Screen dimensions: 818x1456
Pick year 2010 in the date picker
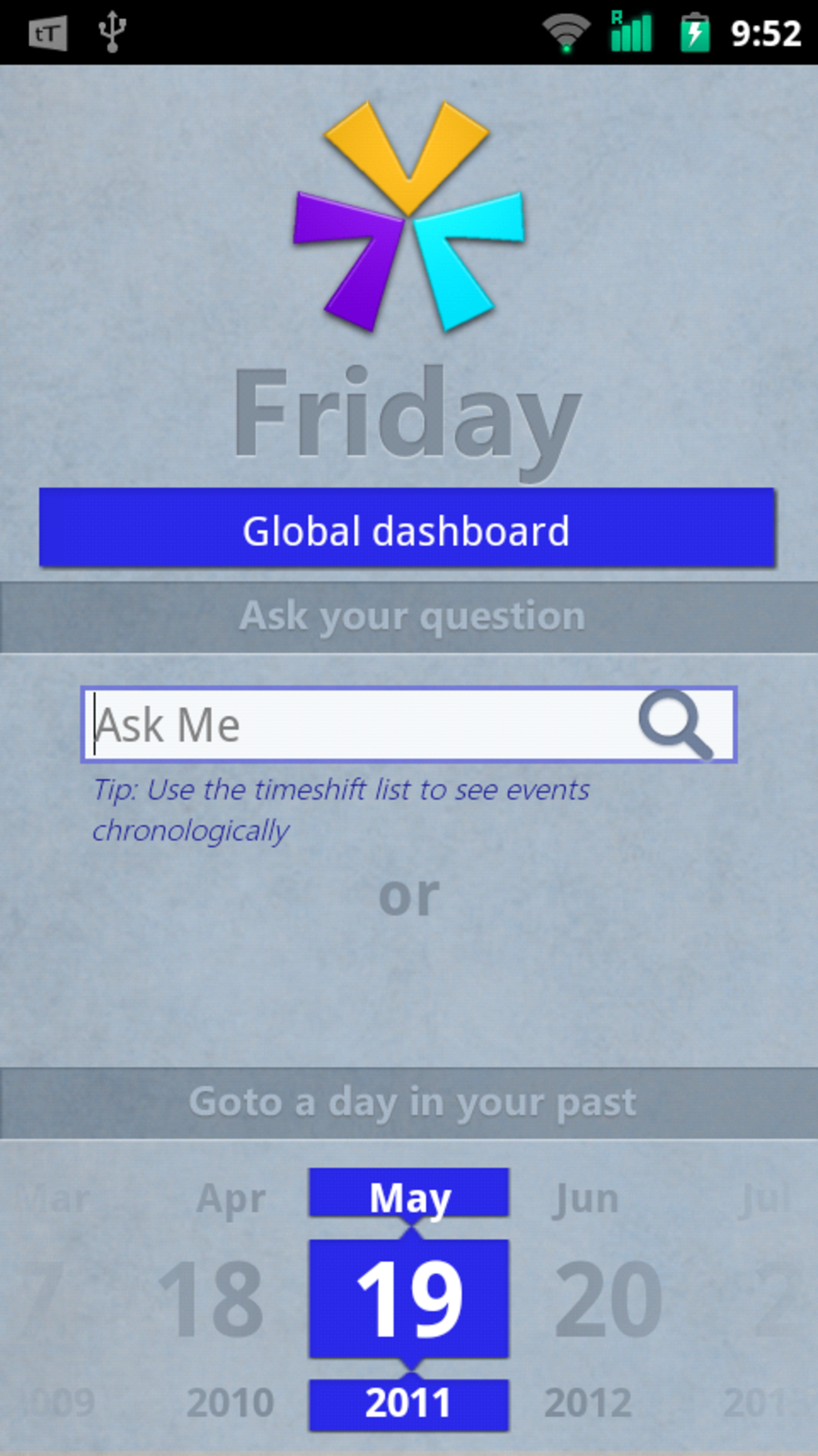230,1403
